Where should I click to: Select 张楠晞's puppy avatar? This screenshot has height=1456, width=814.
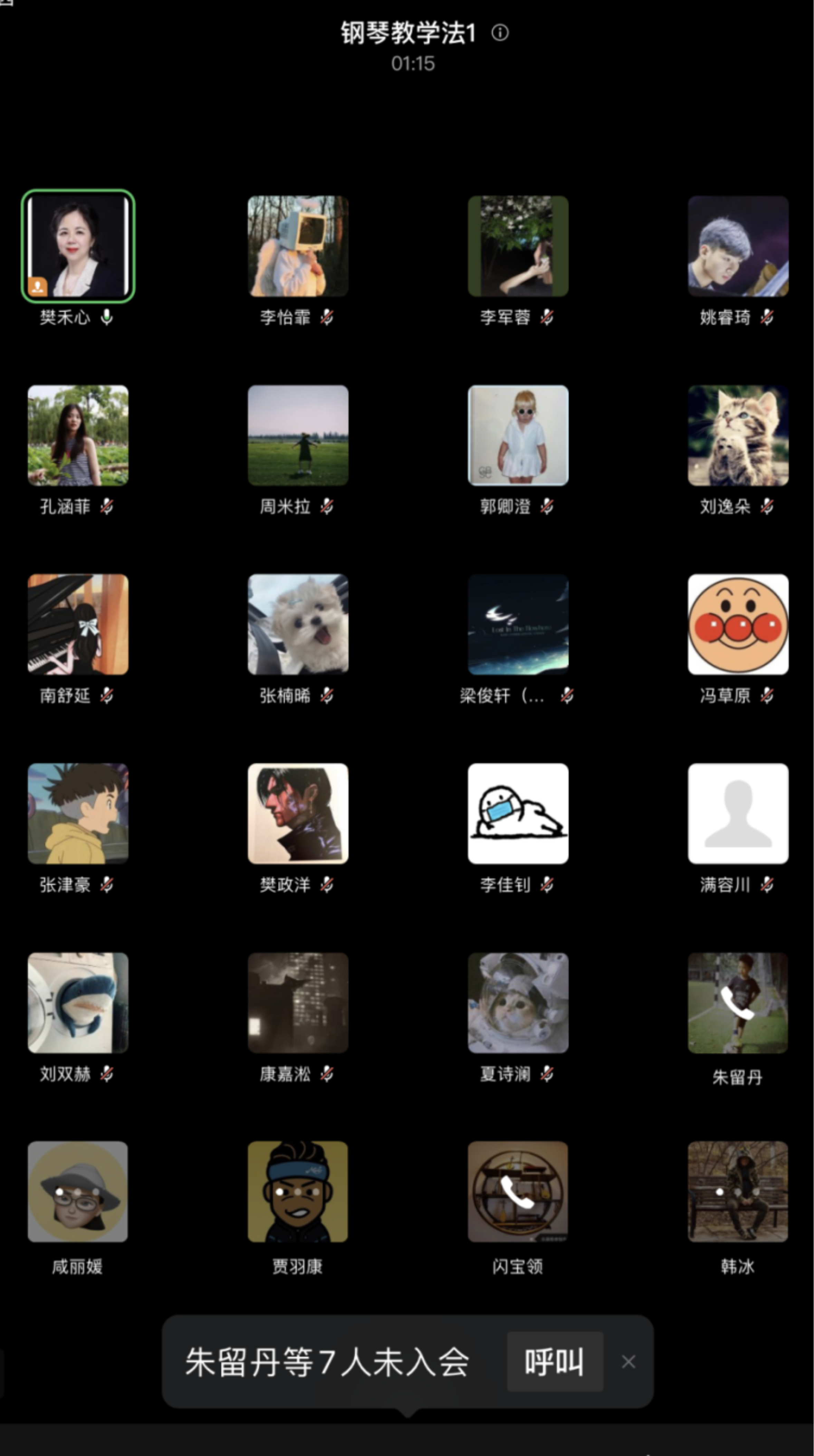pyautogui.click(x=298, y=624)
